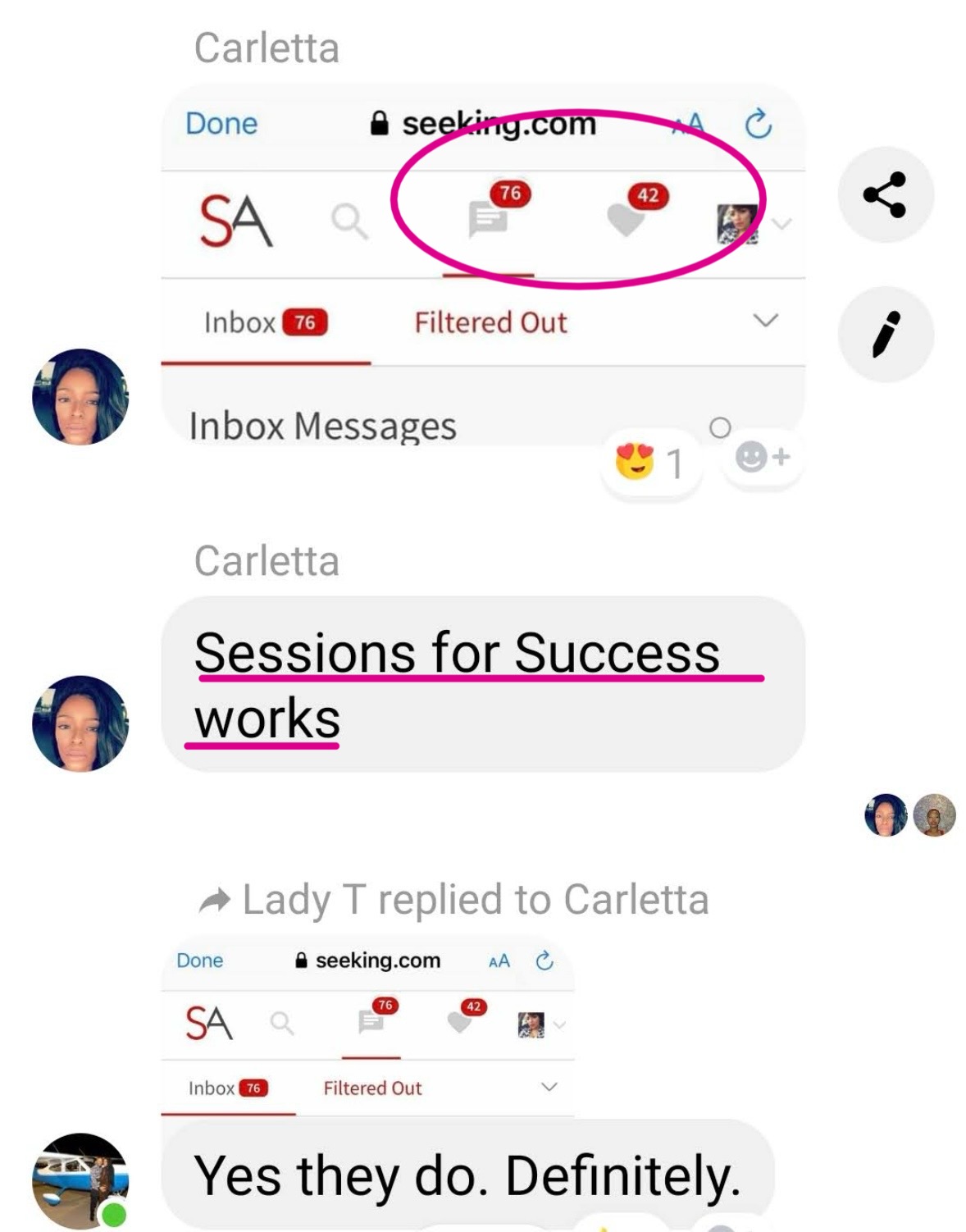Screen dimensions: 966x1232
Task: Open Carletta's avatar beside the screenshot message
Action: pyautogui.click(x=80, y=397)
